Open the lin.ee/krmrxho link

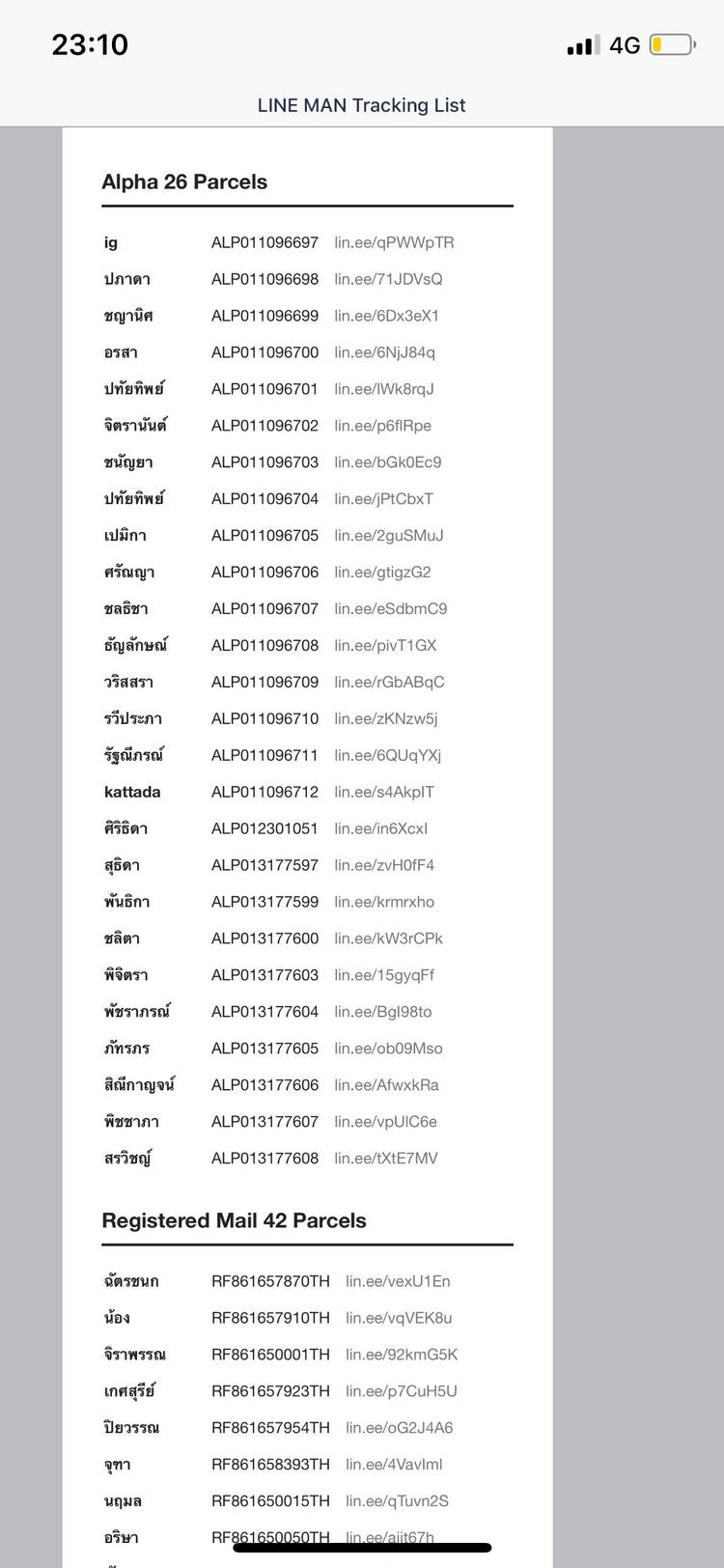(384, 902)
